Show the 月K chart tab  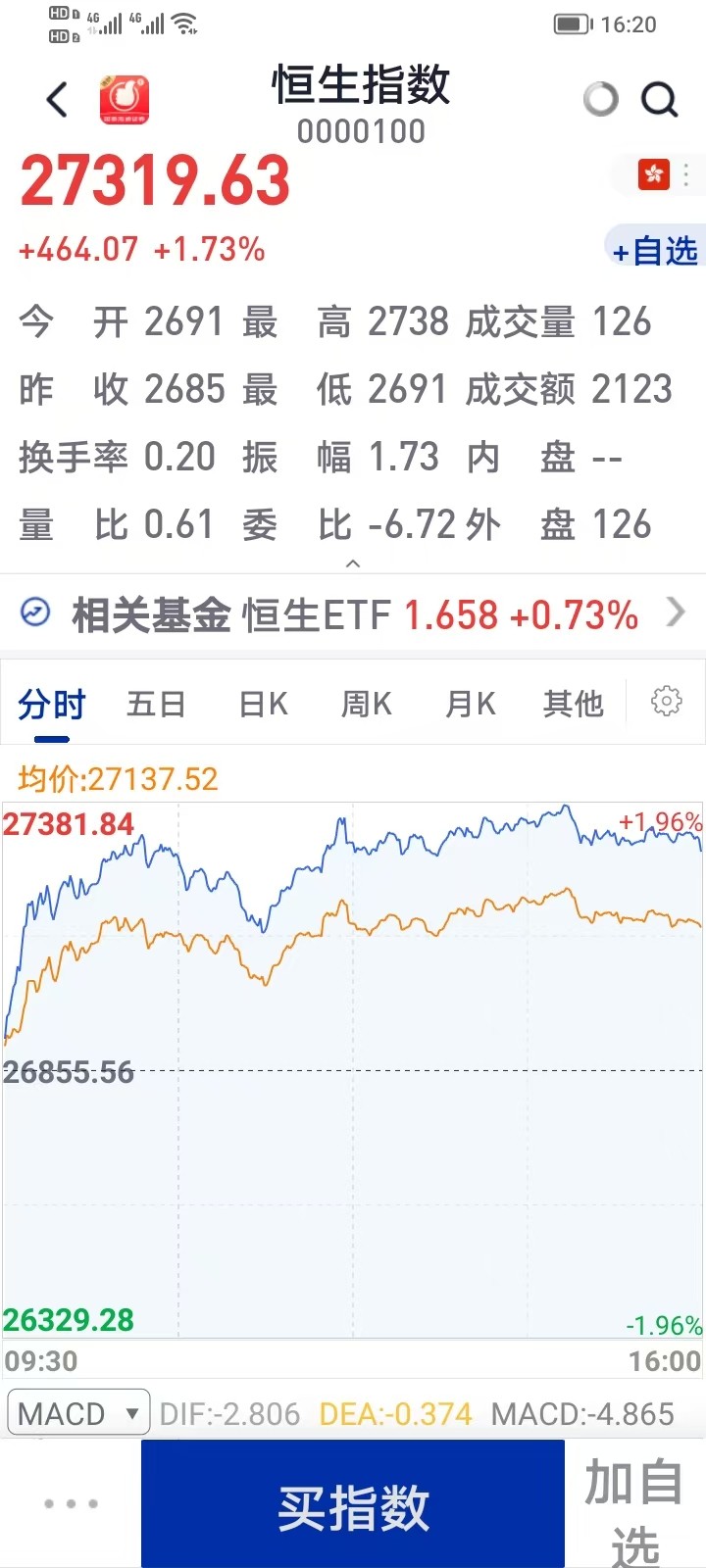pyautogui.click(x=470, y=704)
